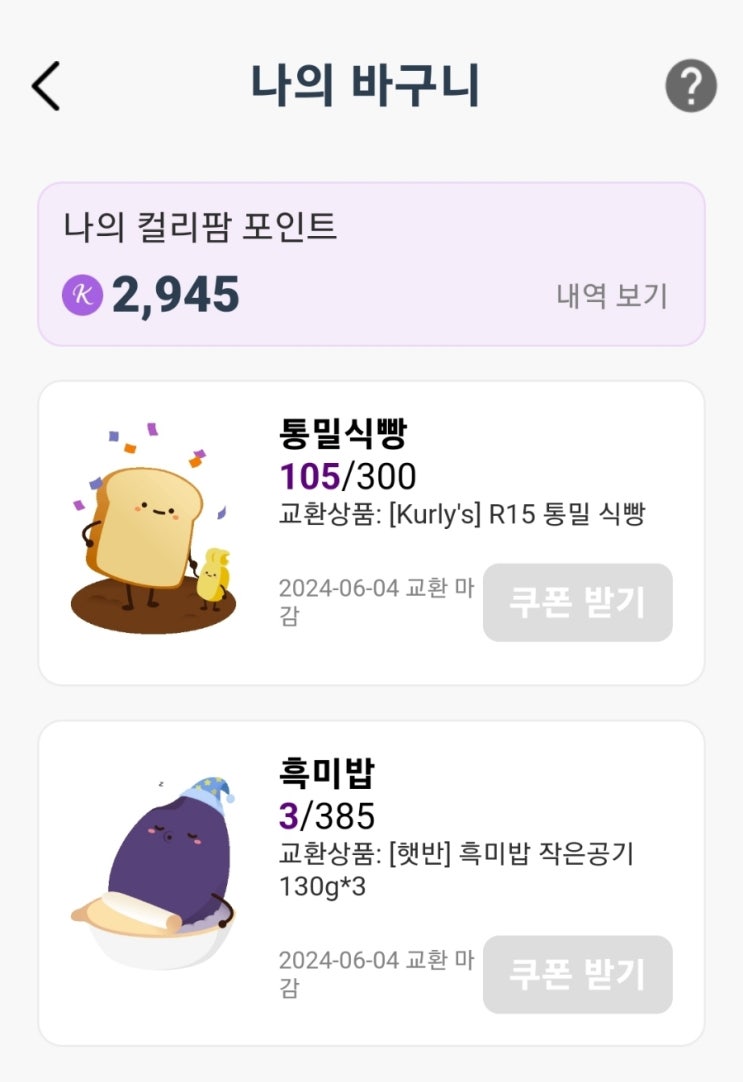Tap 쿠폰 받기 for 흑미밥
This screenshot has width=743, height=1082.
(x=577, y=974)
